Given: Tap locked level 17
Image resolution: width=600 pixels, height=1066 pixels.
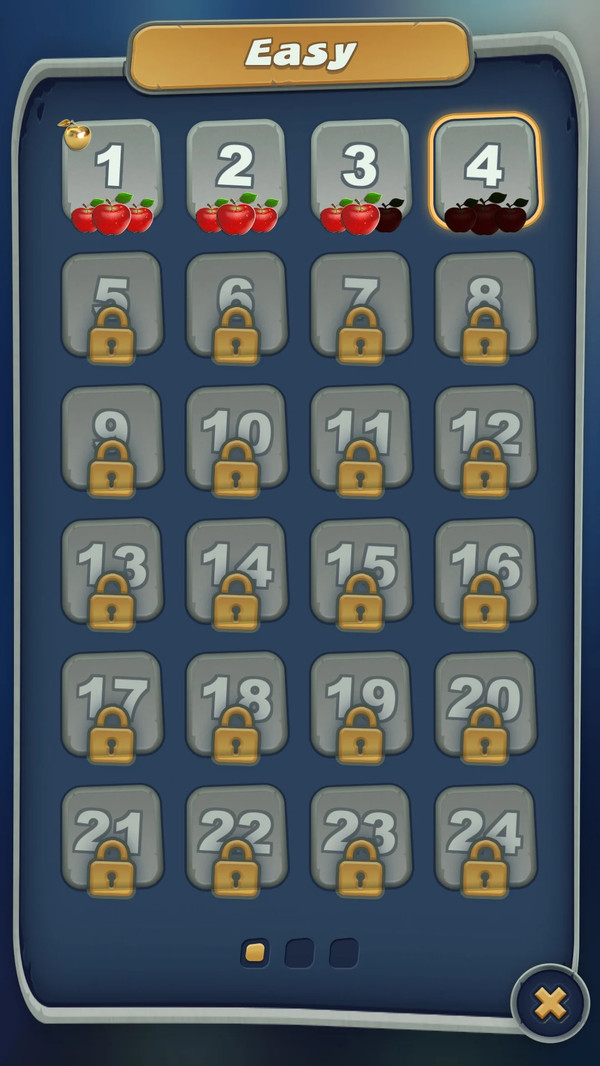Looking at the screenshot, I should coord(112,705).
